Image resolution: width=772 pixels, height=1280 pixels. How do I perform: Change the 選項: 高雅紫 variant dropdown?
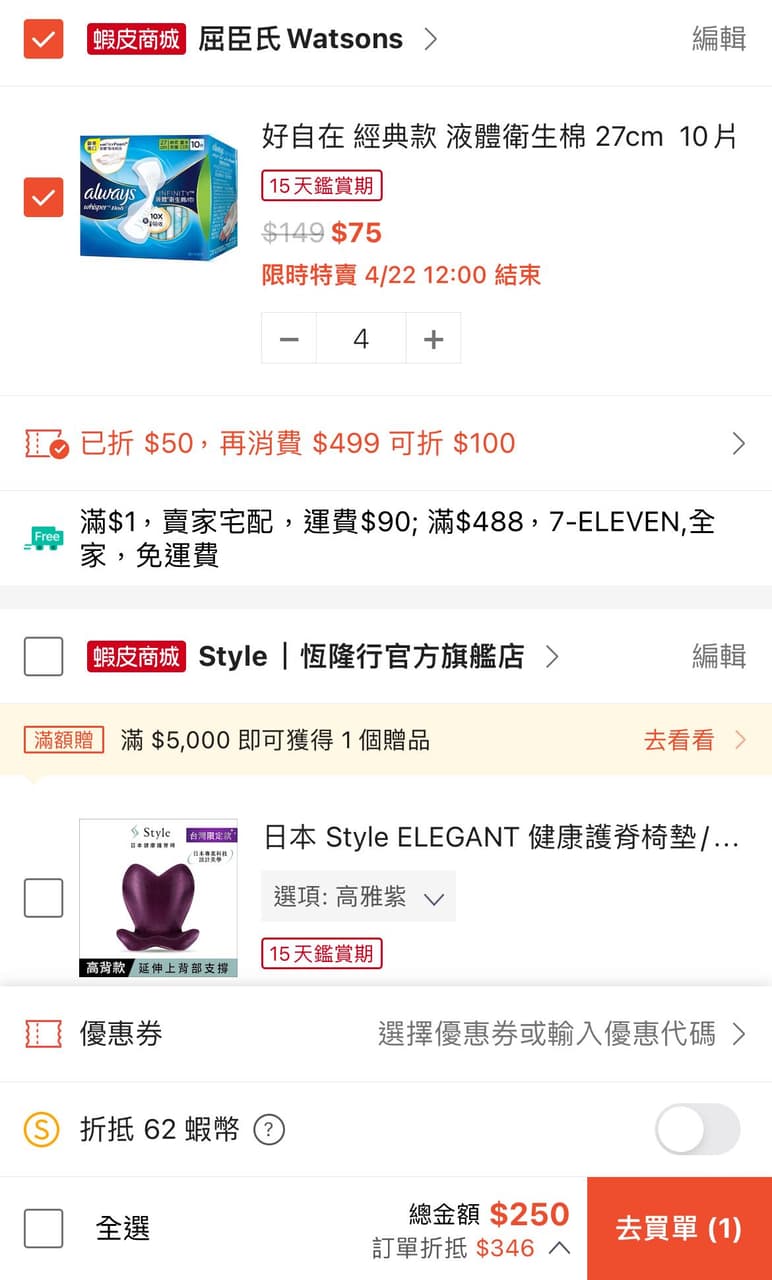click(358, 897)
